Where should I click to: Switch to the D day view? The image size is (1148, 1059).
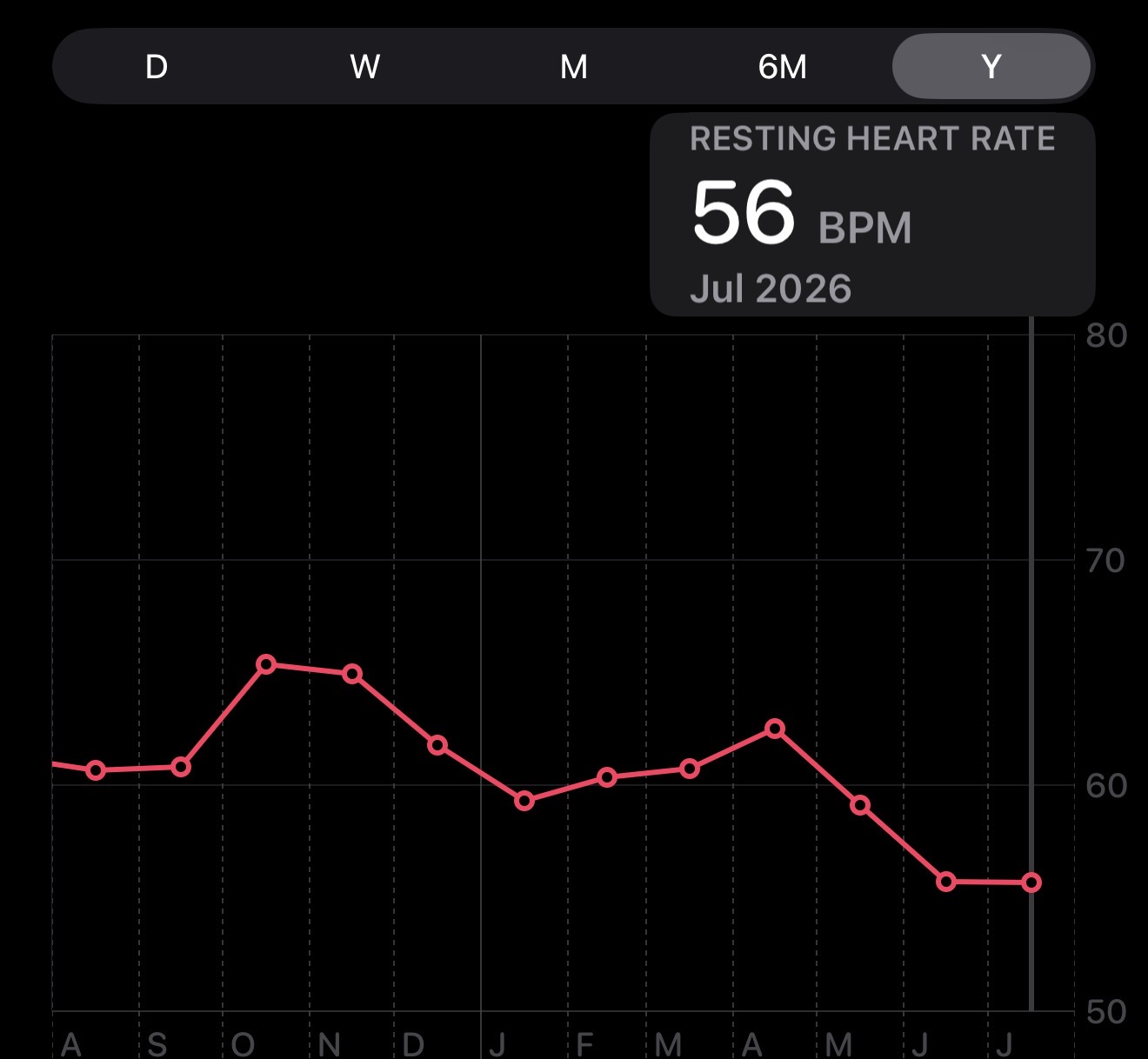pos(157,67)
